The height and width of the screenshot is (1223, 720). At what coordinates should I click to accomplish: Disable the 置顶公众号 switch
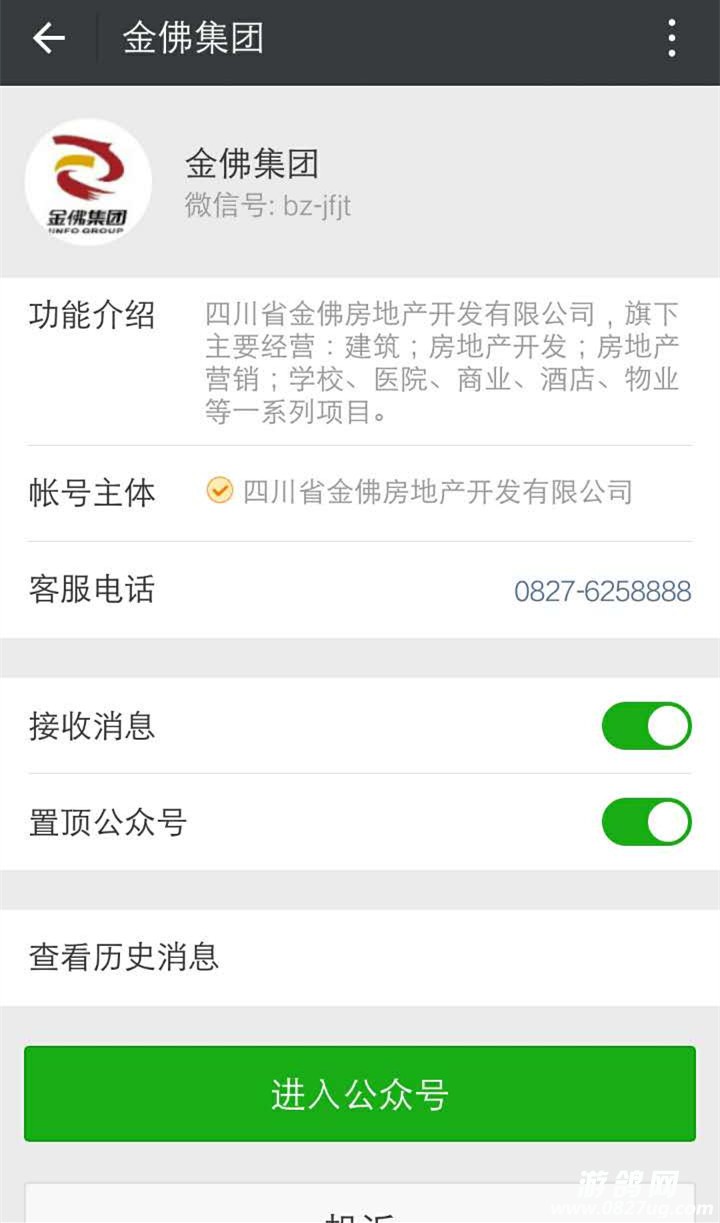click(646, 822)
